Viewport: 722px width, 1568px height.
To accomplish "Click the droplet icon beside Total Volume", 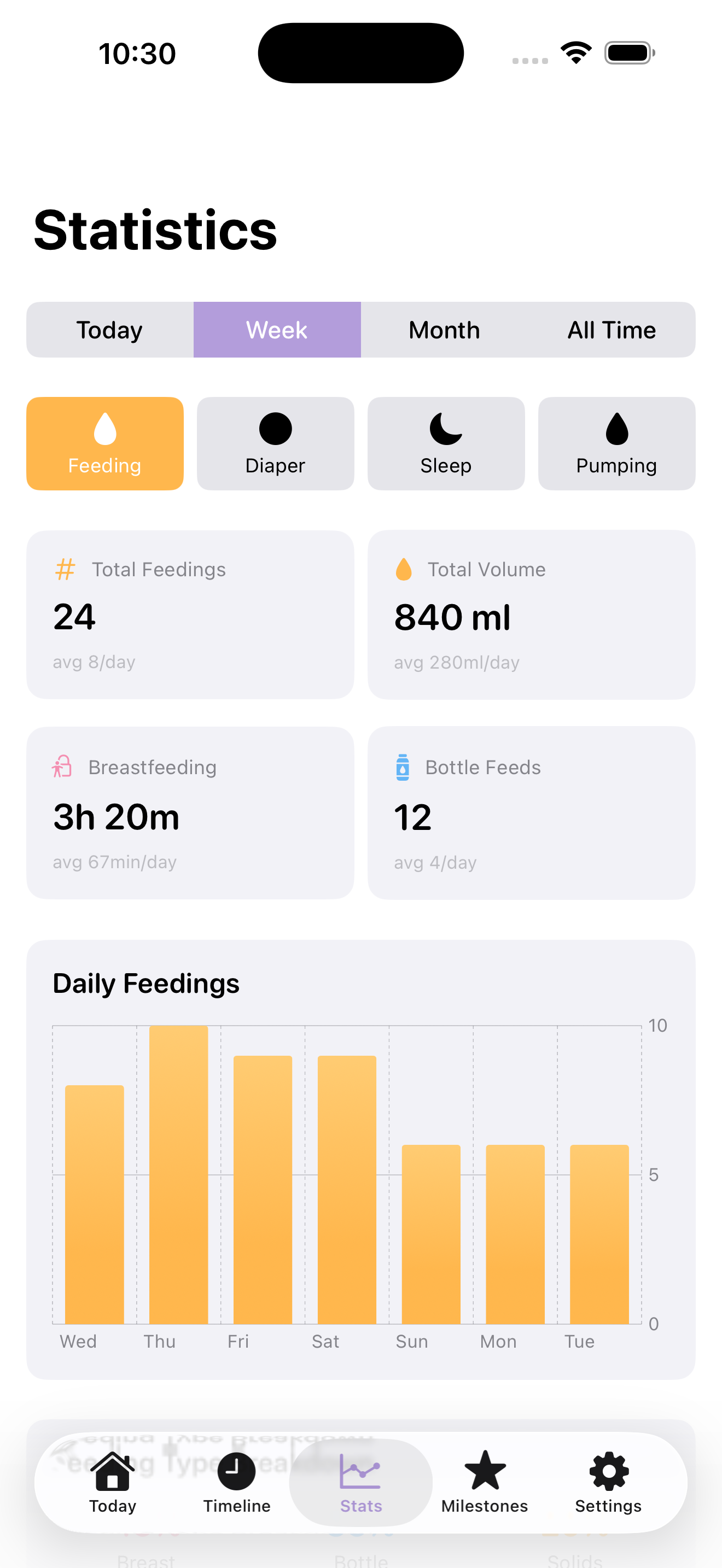I will tap(404, 569).
